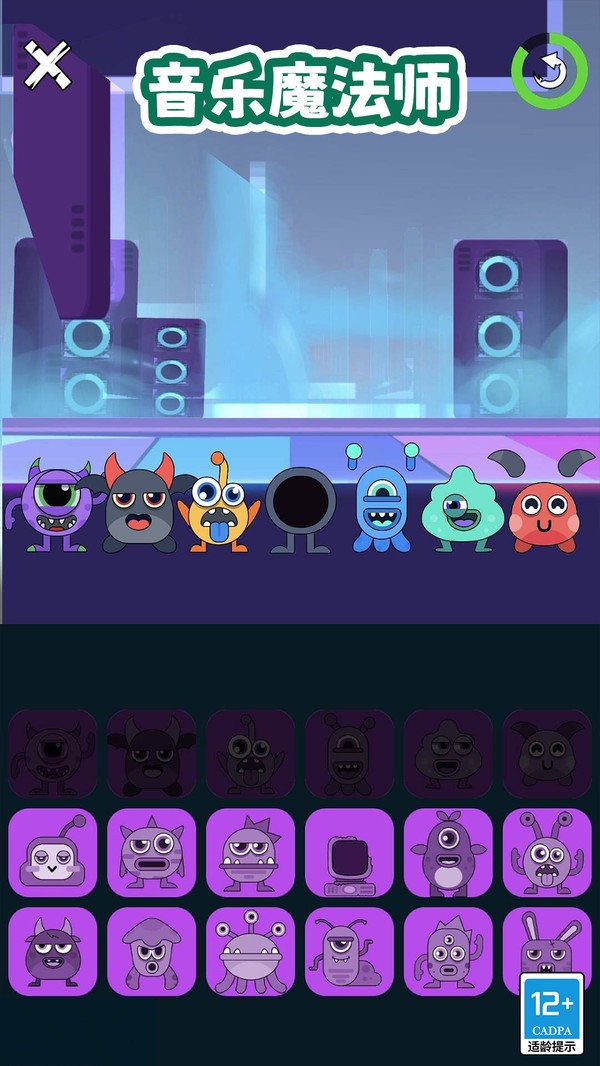
Task: Select the monster tile with two eye stalks
Action: pyautogui.click(x=547, y=853)
